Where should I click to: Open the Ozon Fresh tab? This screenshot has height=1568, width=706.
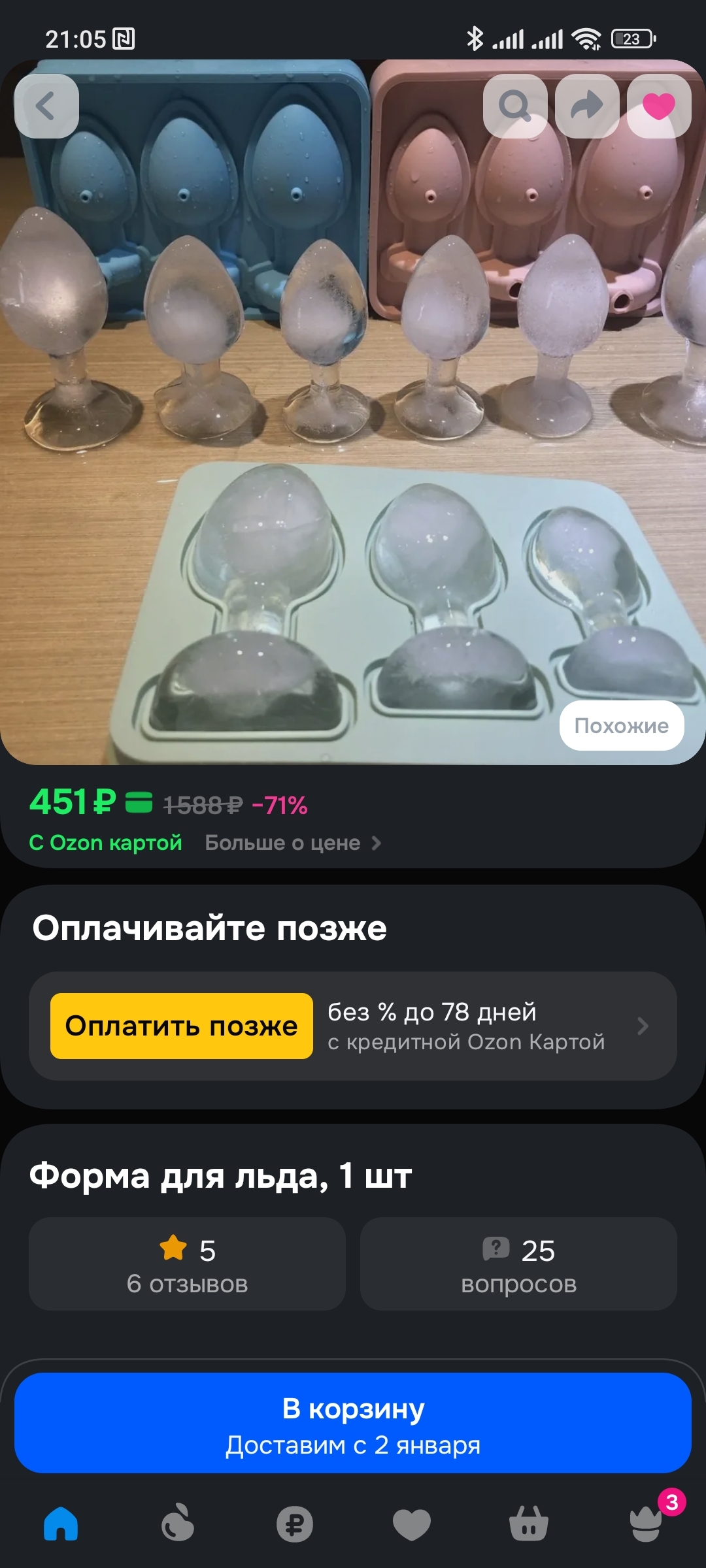tap(178, 1524)
